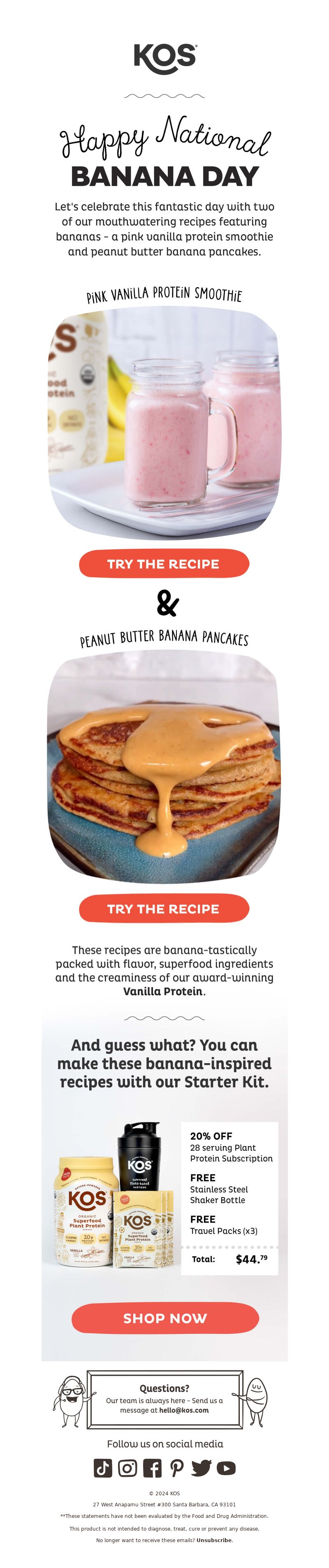This screenshot has width=329, height=1568.
Task: Open the KOS TikTok page
Action: (103, 1468)
